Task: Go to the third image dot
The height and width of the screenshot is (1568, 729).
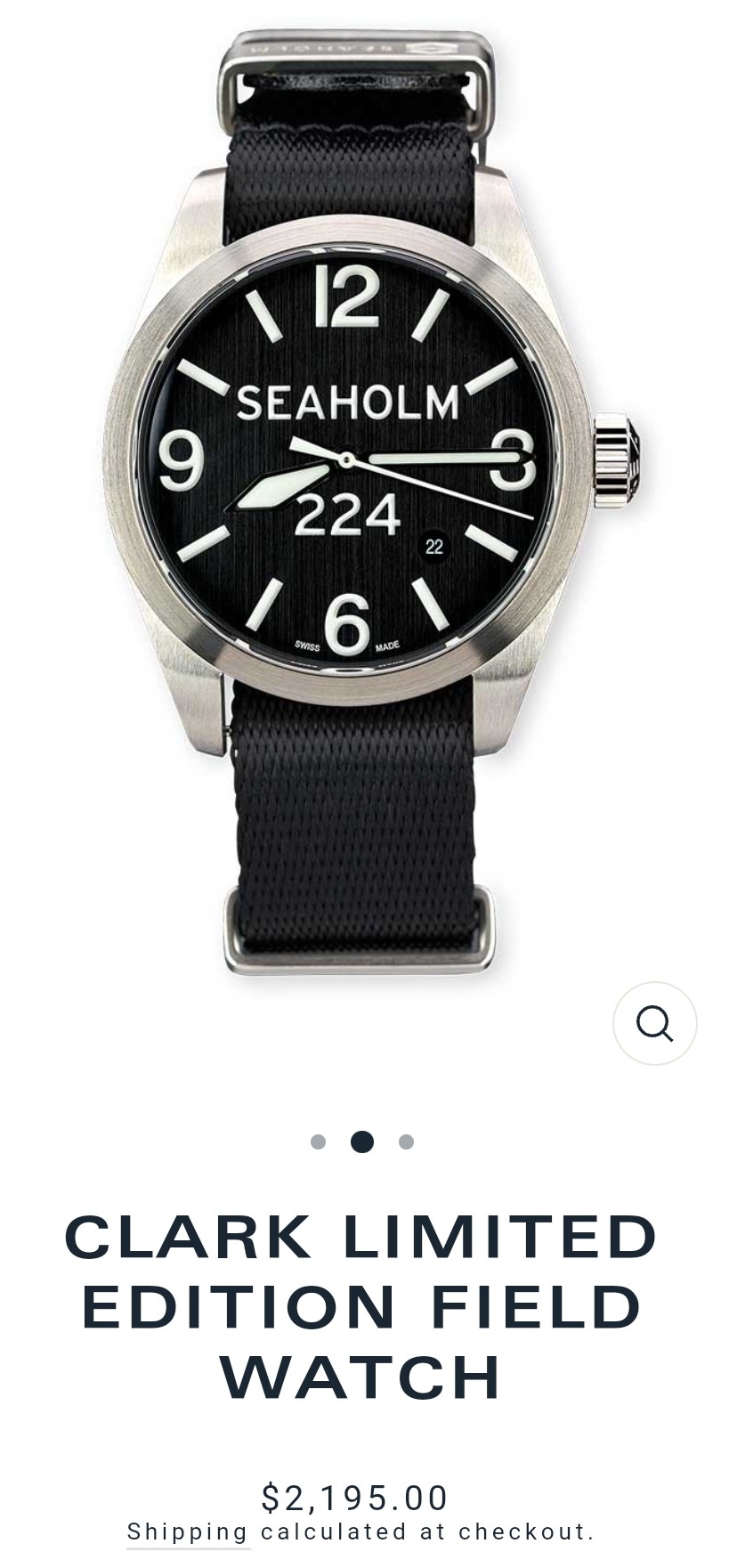Action: (x=406, y=1141)
